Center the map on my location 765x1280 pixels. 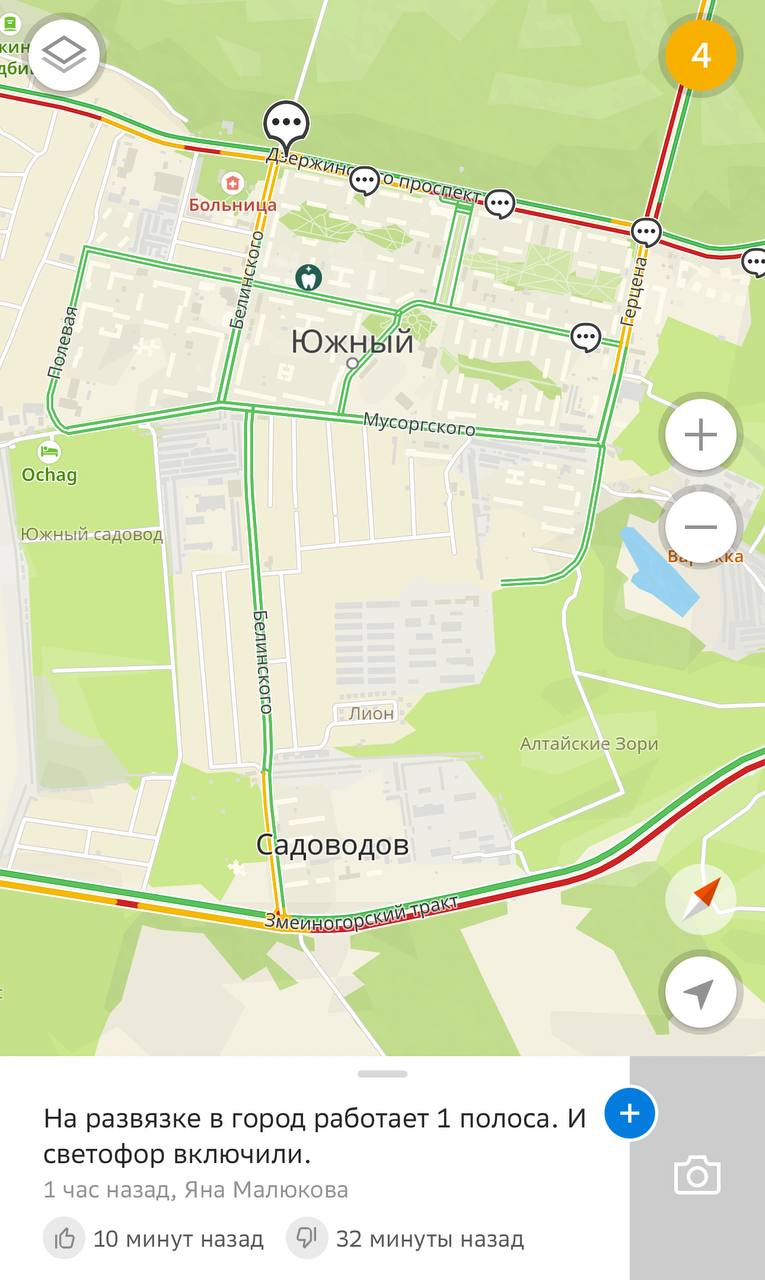point(701,993)
